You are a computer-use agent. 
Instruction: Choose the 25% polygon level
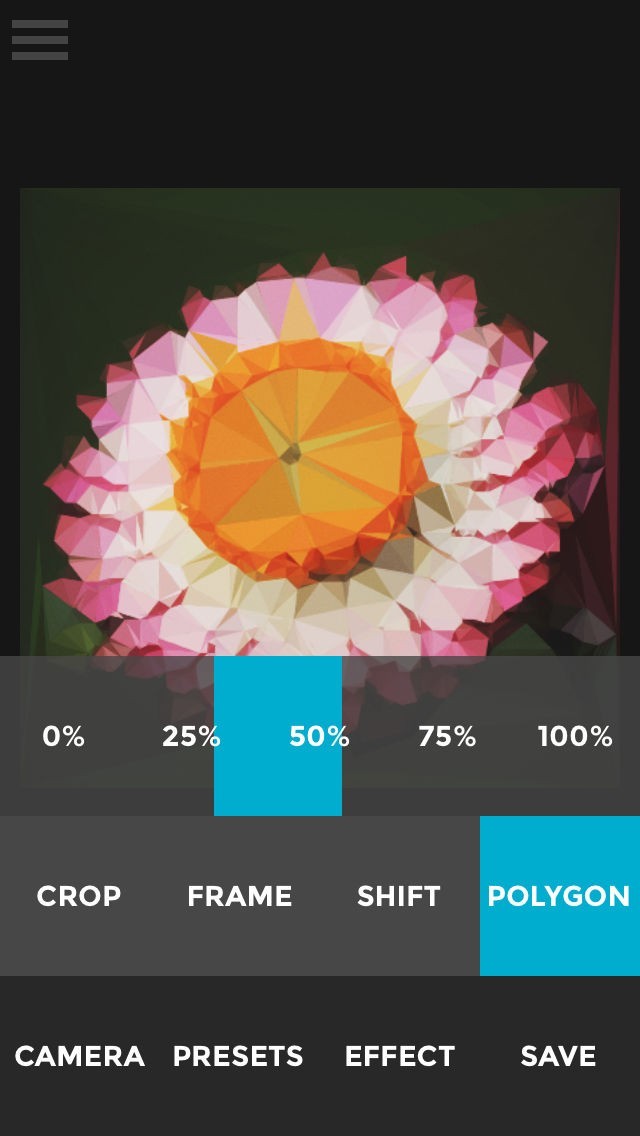pos(191,737)
